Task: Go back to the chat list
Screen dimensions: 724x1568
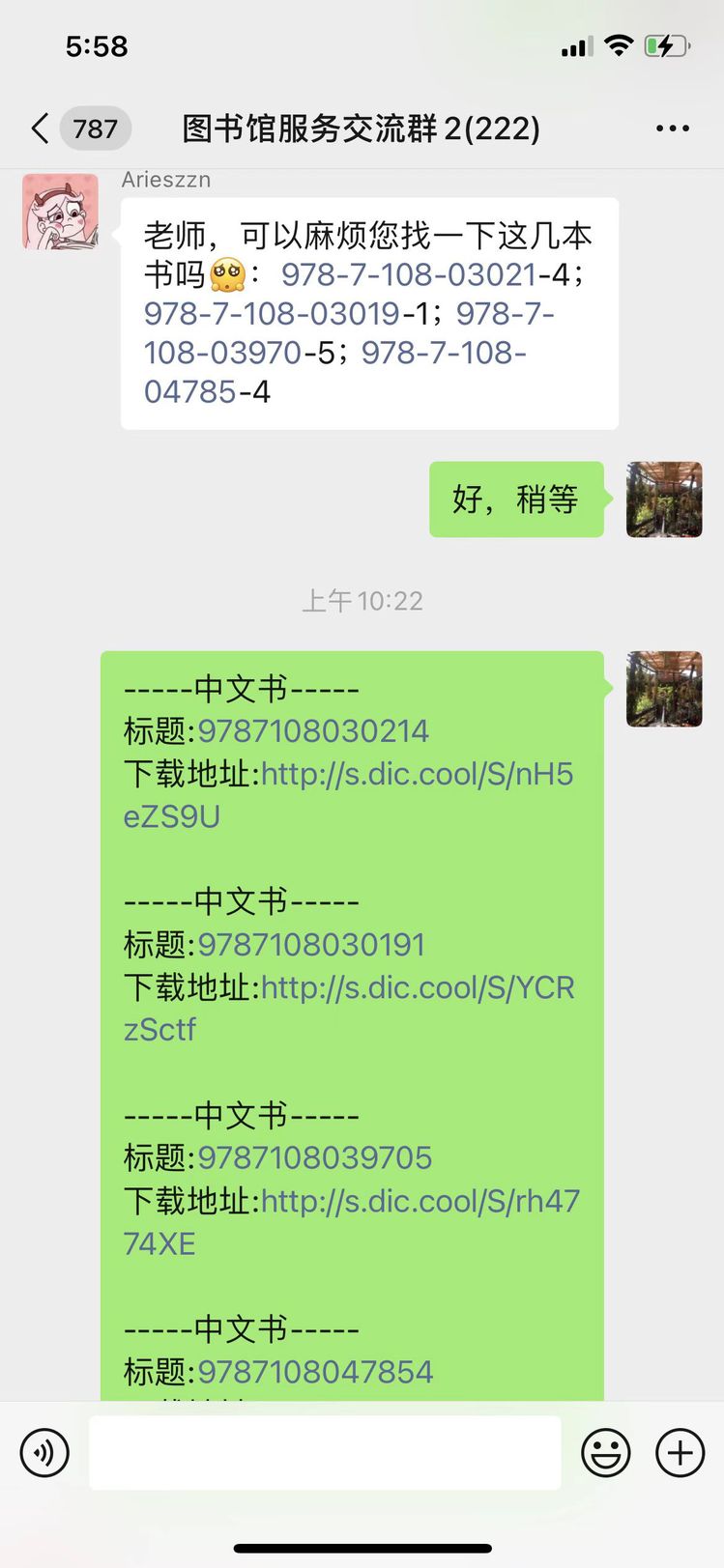Action: (41, 128)
